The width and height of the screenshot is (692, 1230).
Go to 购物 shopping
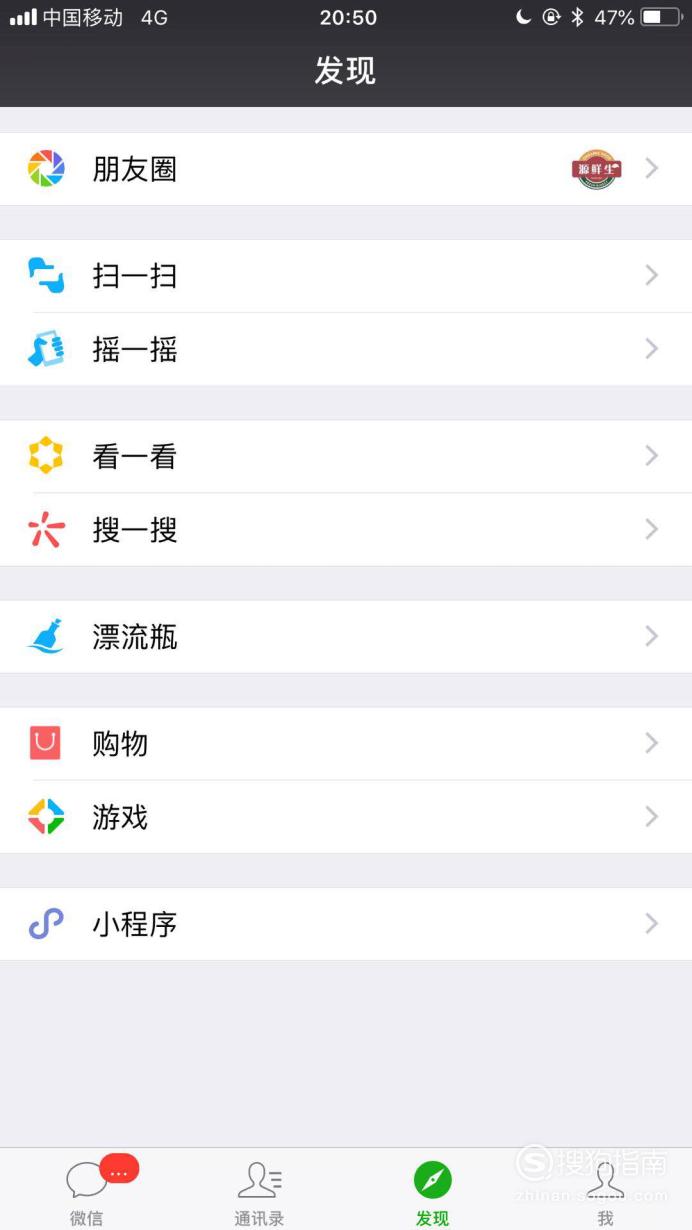[346, 743]
